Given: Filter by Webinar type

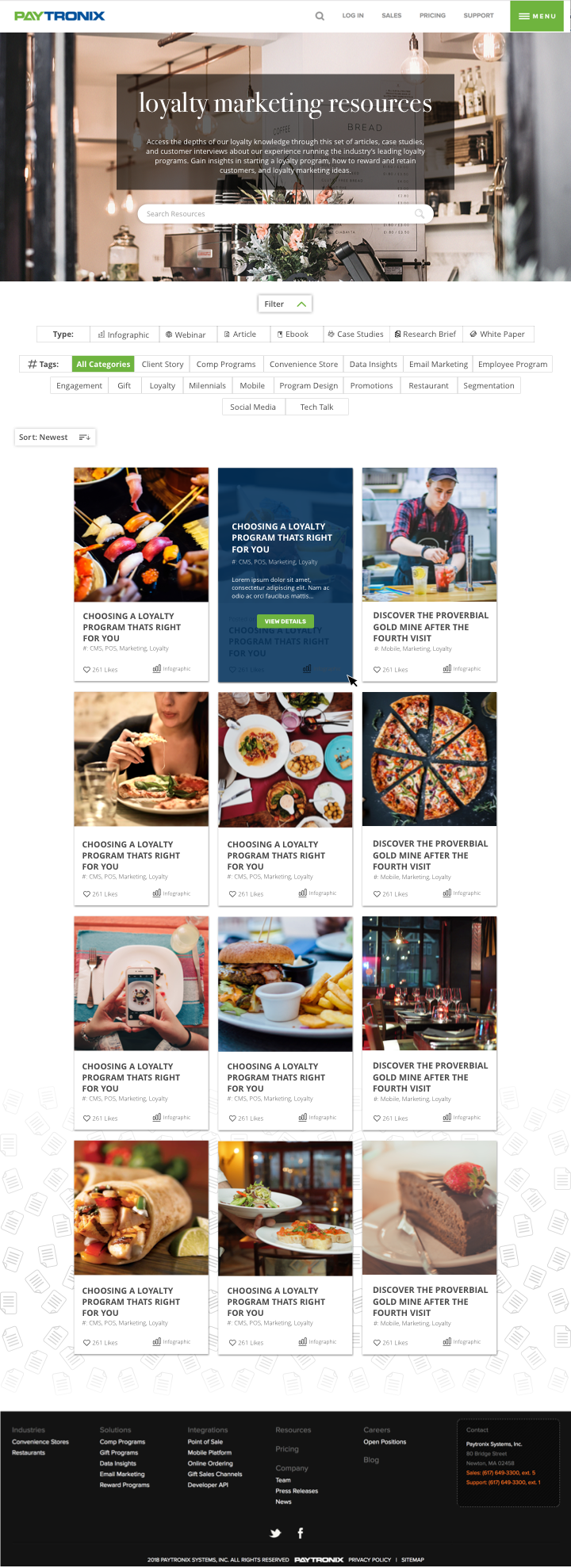Looking at the screenshot, I should pos(186,335).
